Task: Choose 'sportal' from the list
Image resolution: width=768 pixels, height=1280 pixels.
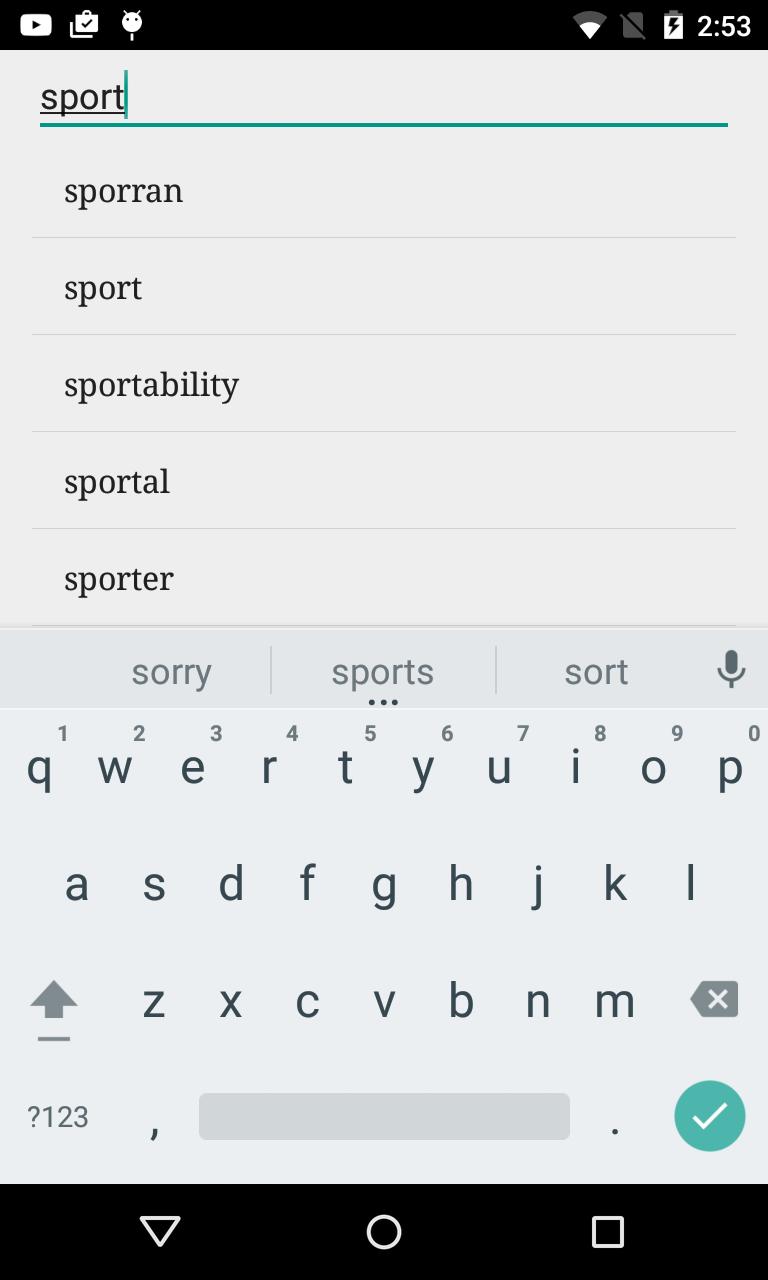Action: [383, 482]
